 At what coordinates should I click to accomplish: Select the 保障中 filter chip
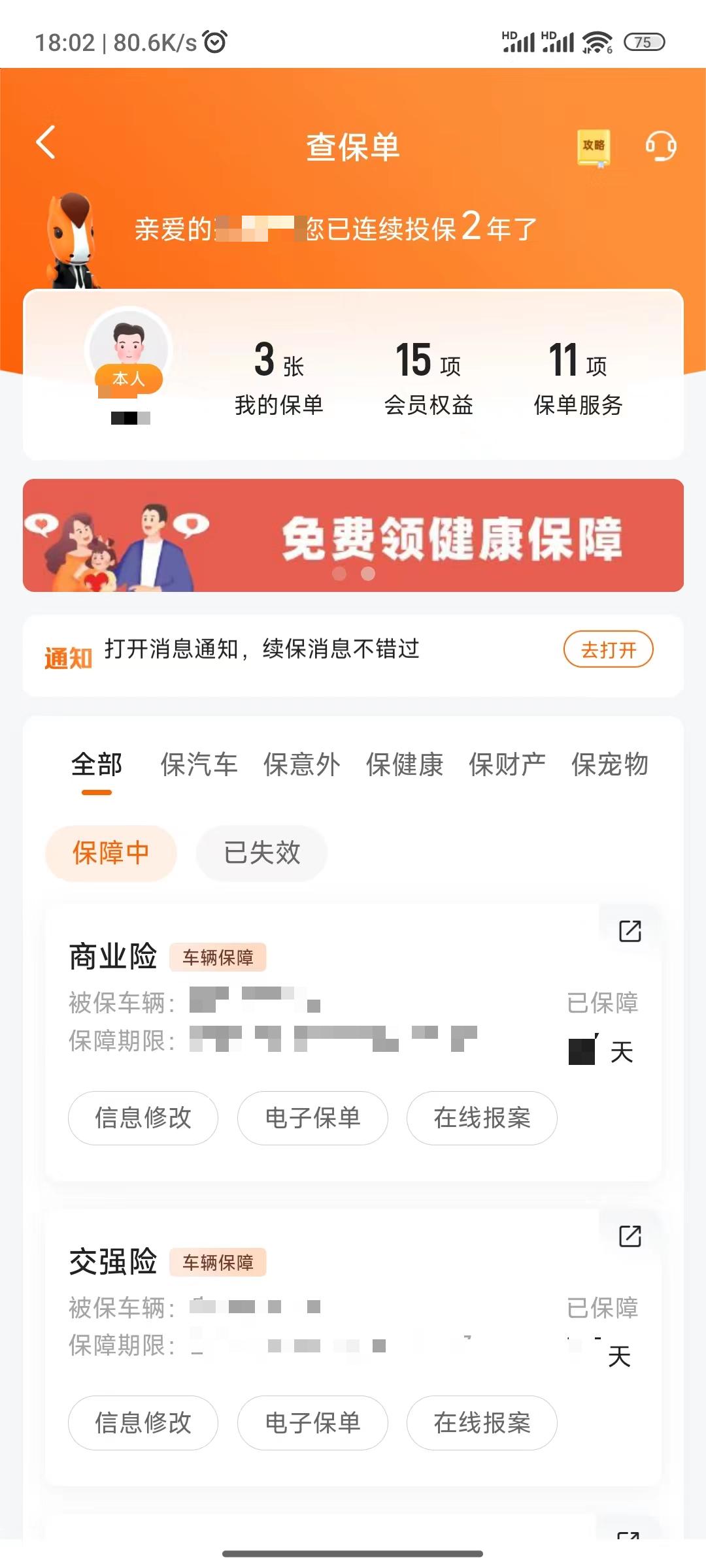110,853
